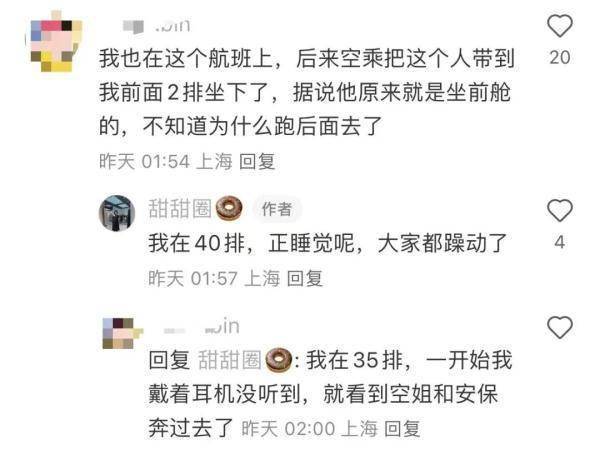Reply to the comment posted at 01:54

coord(259,160)
